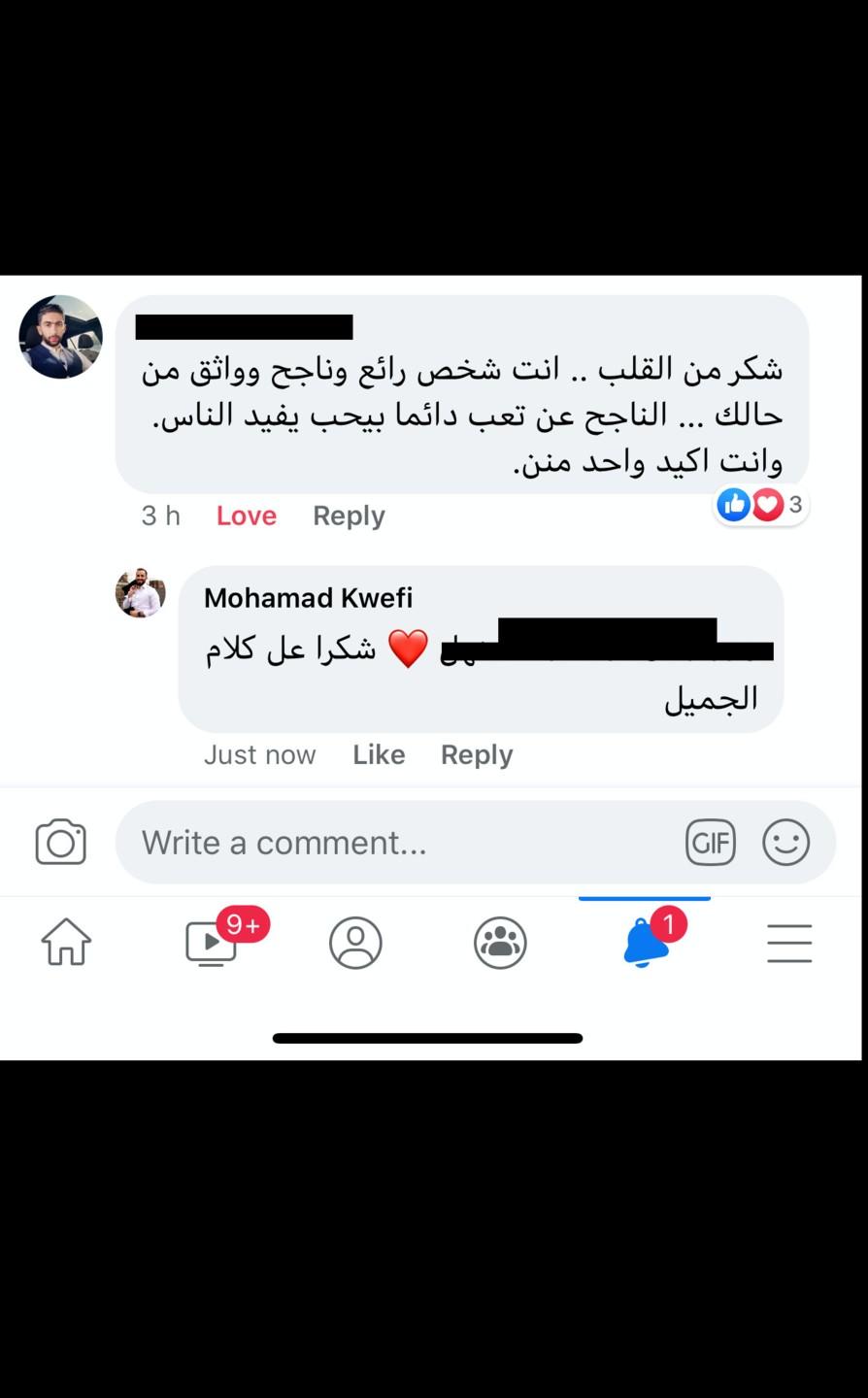
Task: Open the hamburger menu tab
Action: coord(789,943)
